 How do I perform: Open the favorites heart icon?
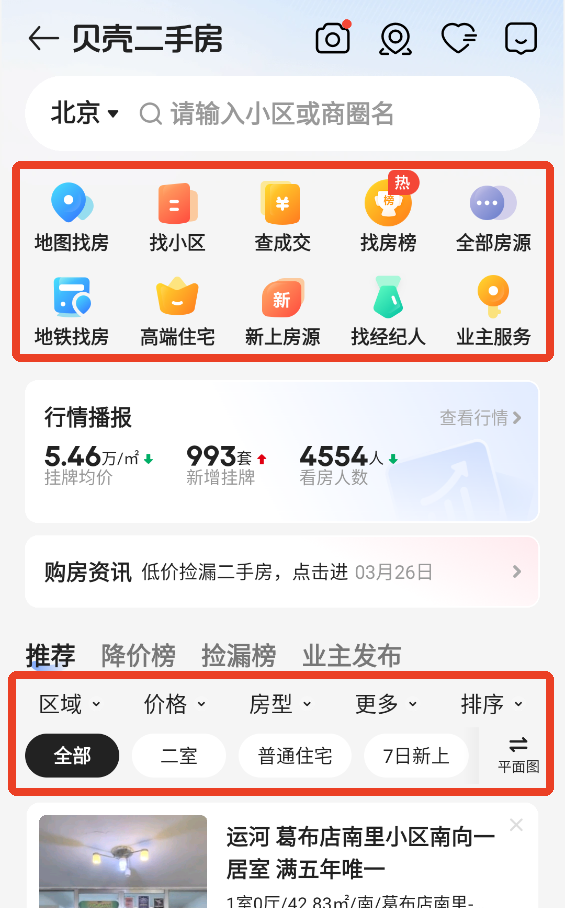(459, 39)
